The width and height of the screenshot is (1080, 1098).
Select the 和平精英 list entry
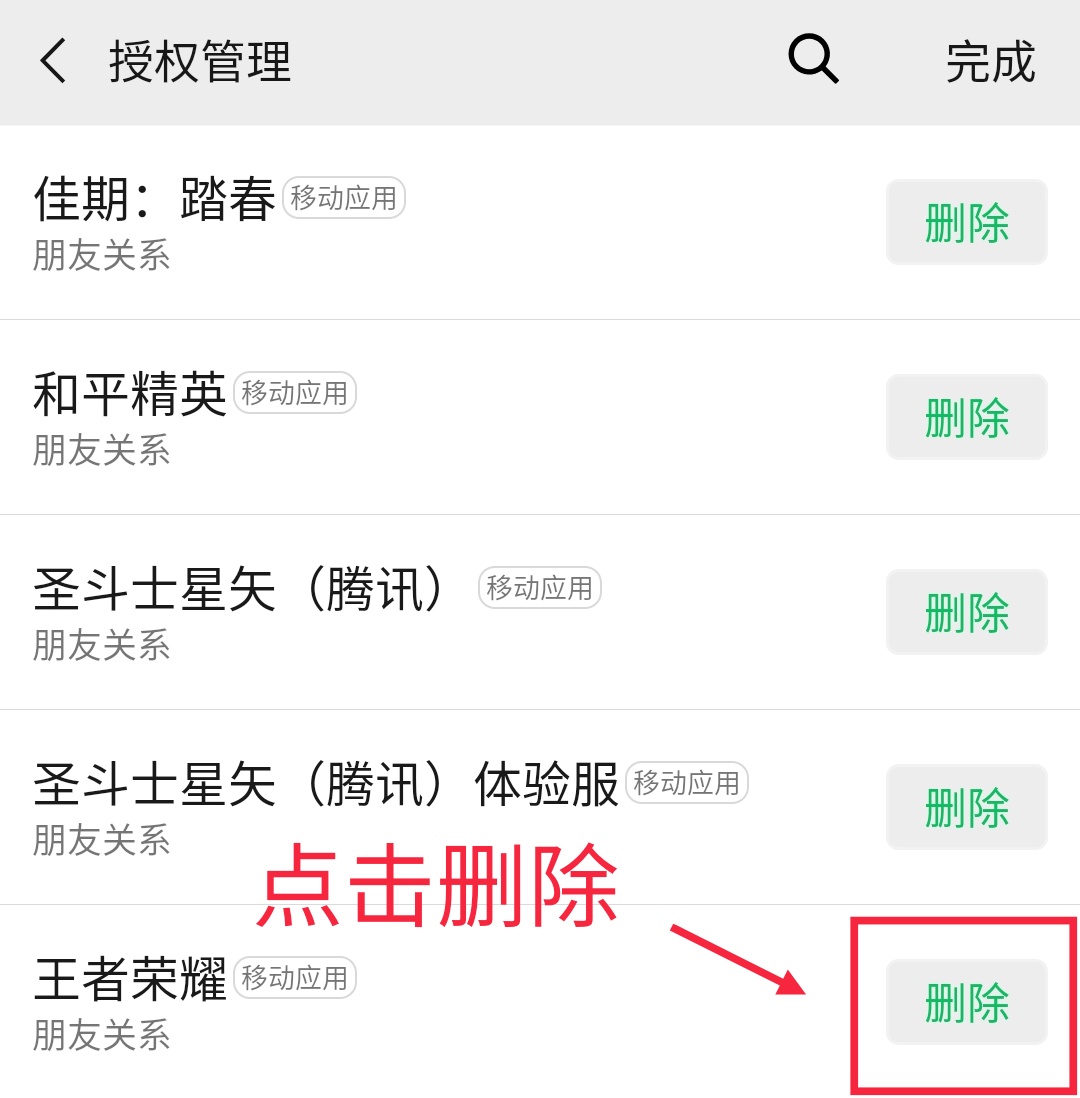(x=130, y=393)
